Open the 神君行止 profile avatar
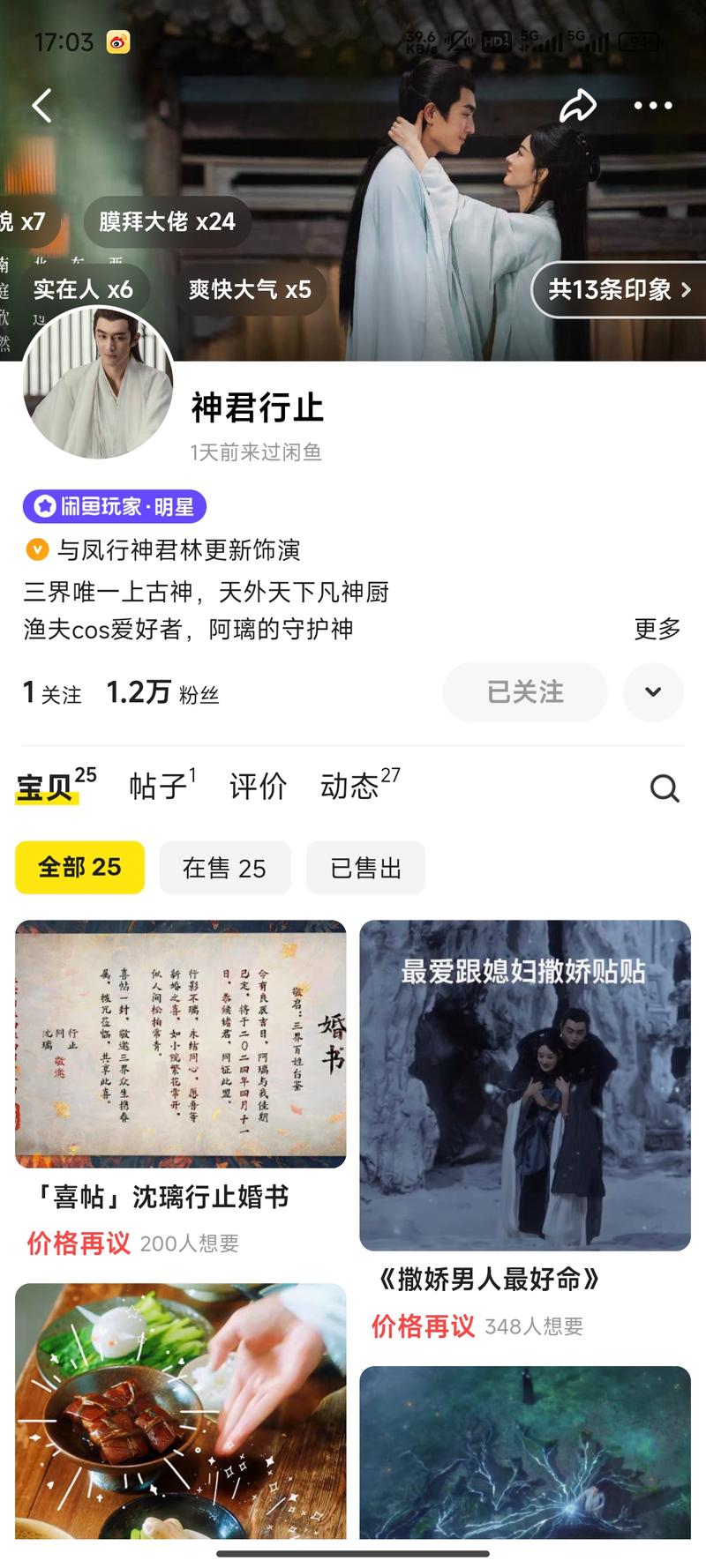 point(98,384)
